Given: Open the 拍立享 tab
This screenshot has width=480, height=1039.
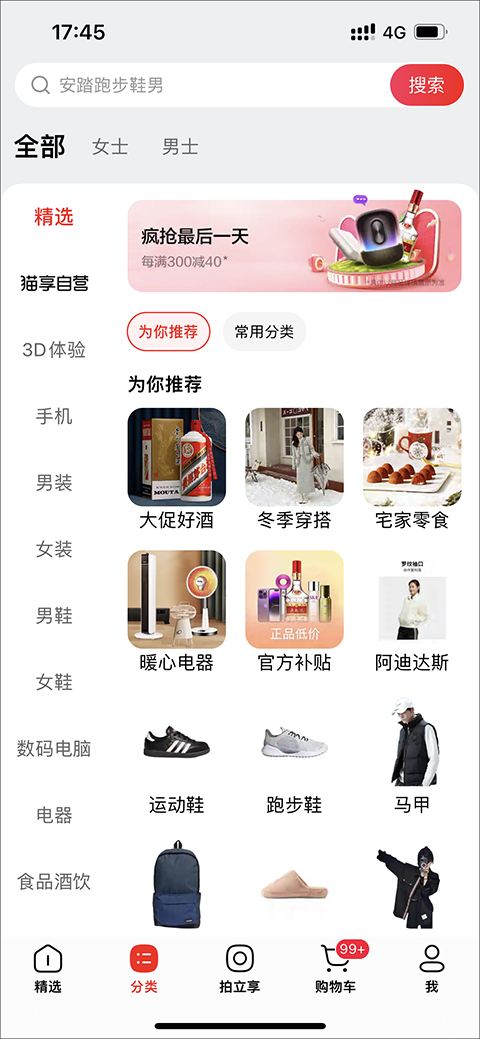Looking at the screenshot, I should coord(239,967).
